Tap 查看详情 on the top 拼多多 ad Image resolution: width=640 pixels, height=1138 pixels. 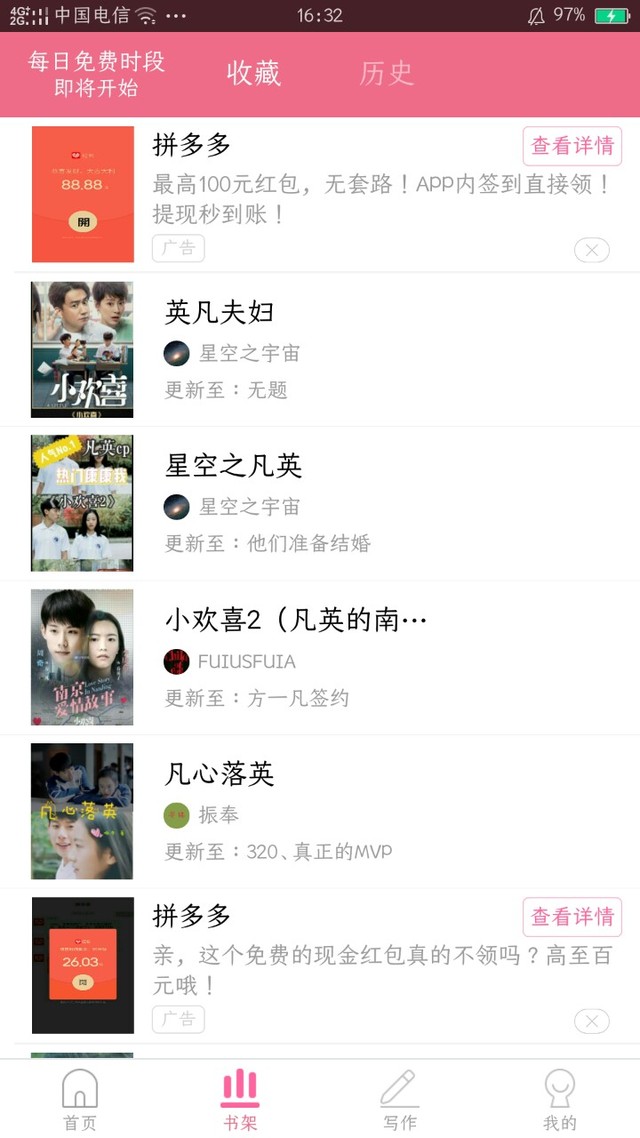coord(573,146)
